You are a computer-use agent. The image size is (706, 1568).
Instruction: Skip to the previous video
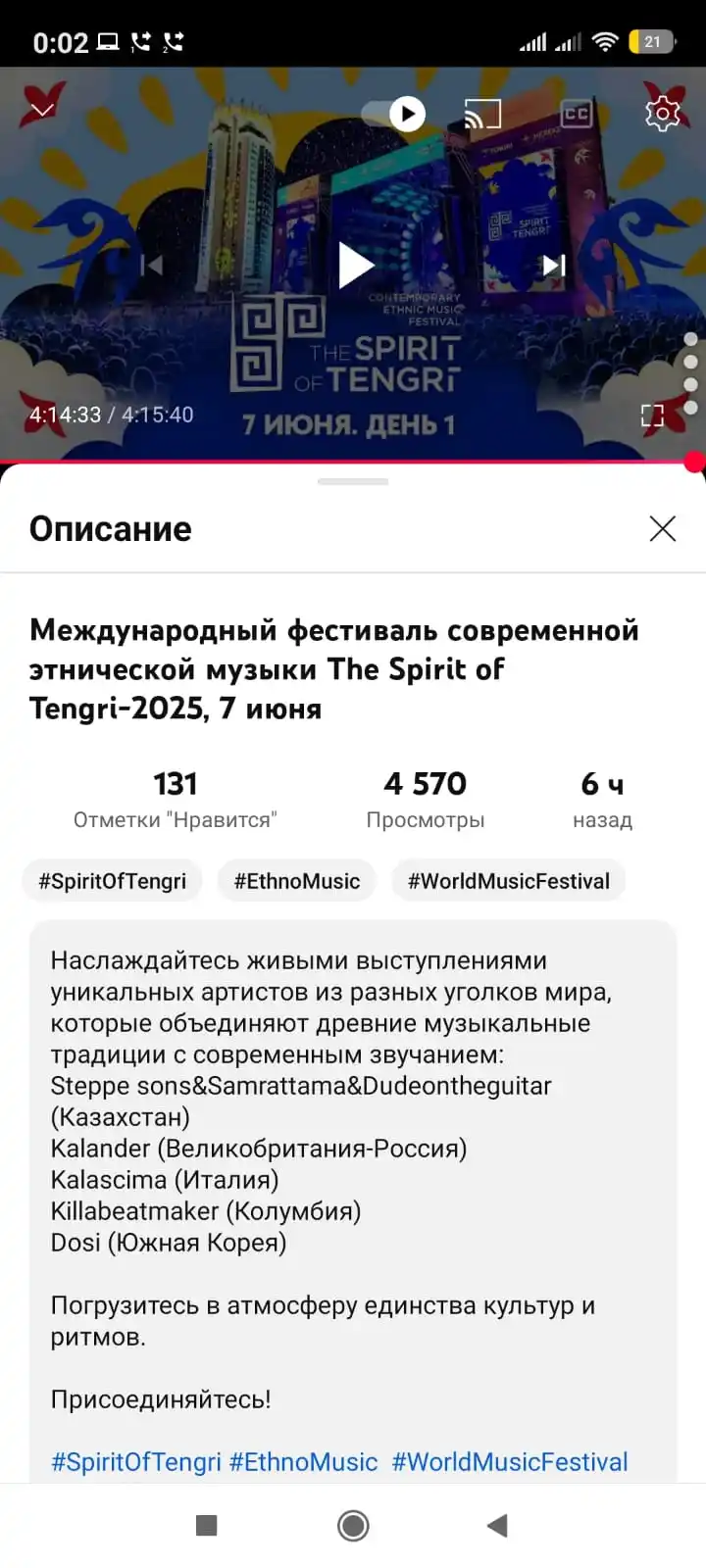click(x=152, y=265)
